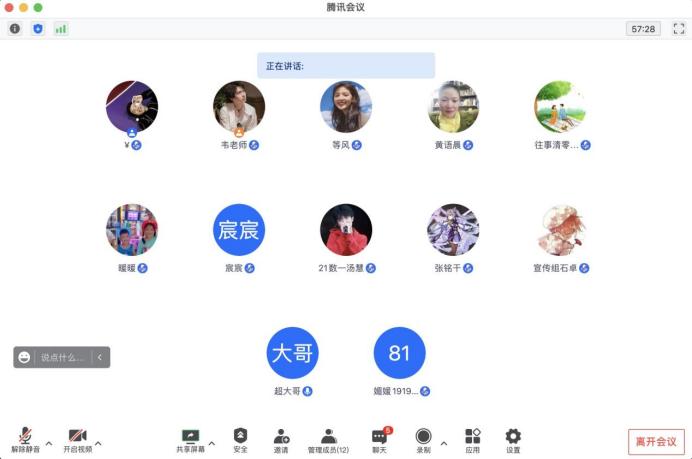Open the apps (应用) menu
The height and width of the screenshot is (459, 692).
[472, 440]
